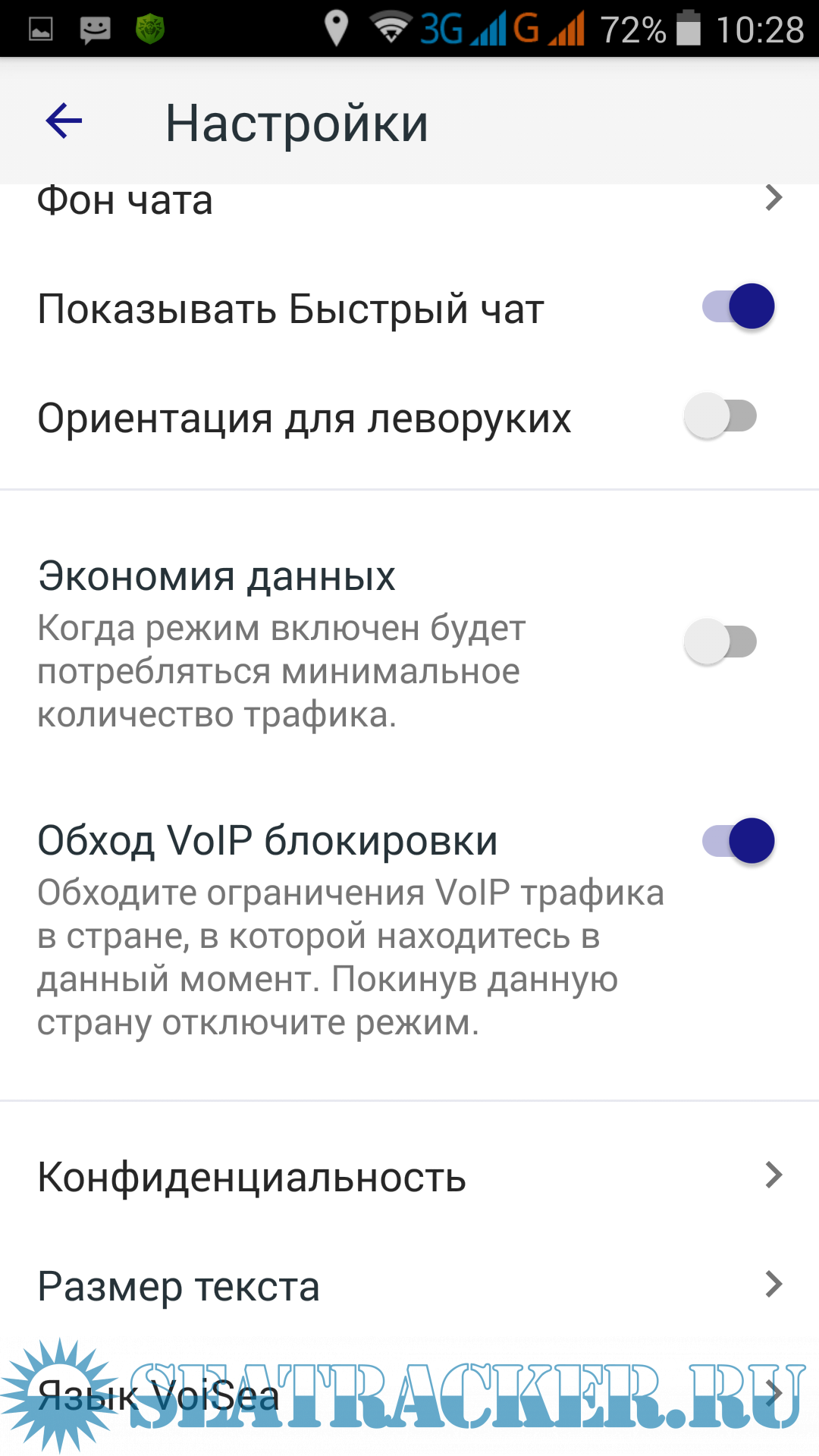Turn off Показывать Быстрый чат
The image size is (819, 1456).
click(737, 307)
